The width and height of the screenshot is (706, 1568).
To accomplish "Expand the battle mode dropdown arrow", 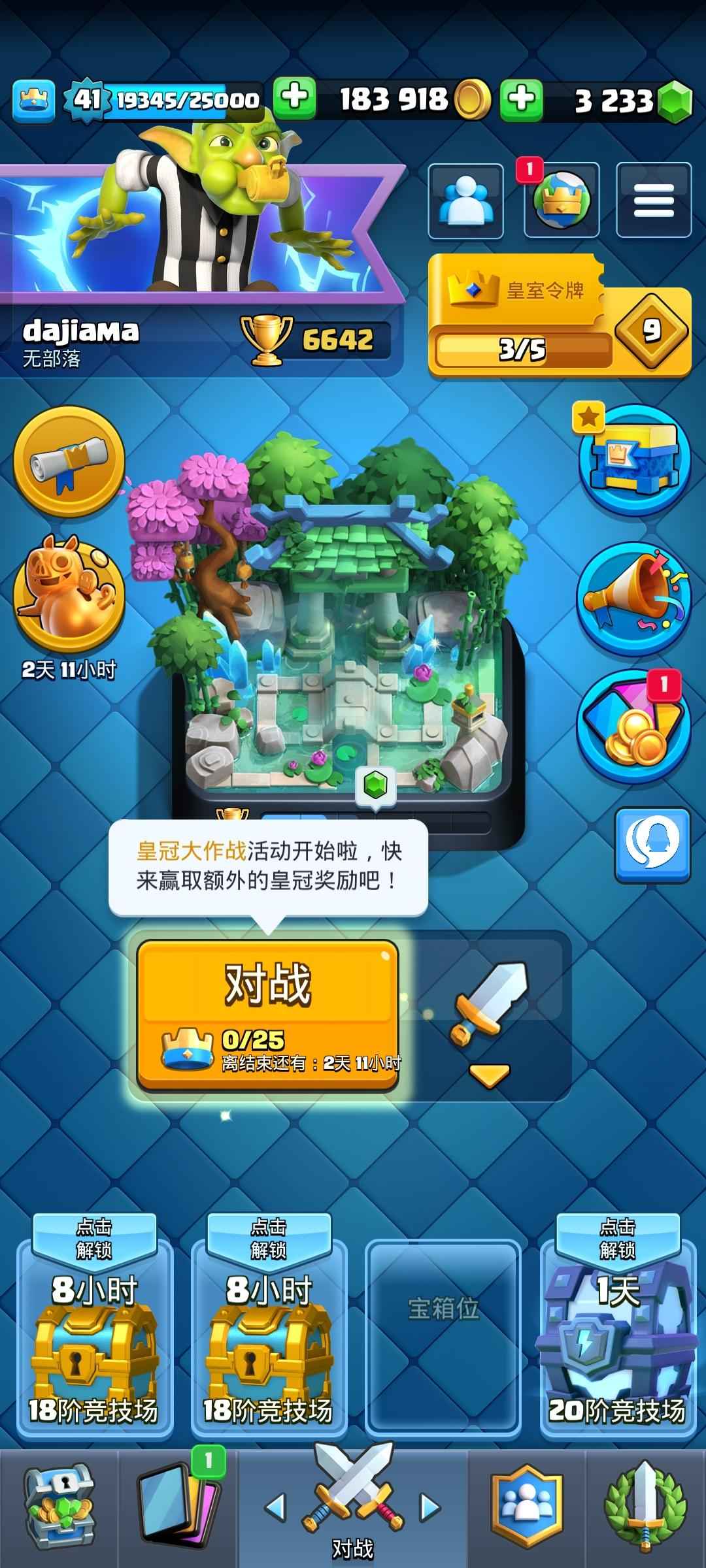I will click(x=489, y=1075).
